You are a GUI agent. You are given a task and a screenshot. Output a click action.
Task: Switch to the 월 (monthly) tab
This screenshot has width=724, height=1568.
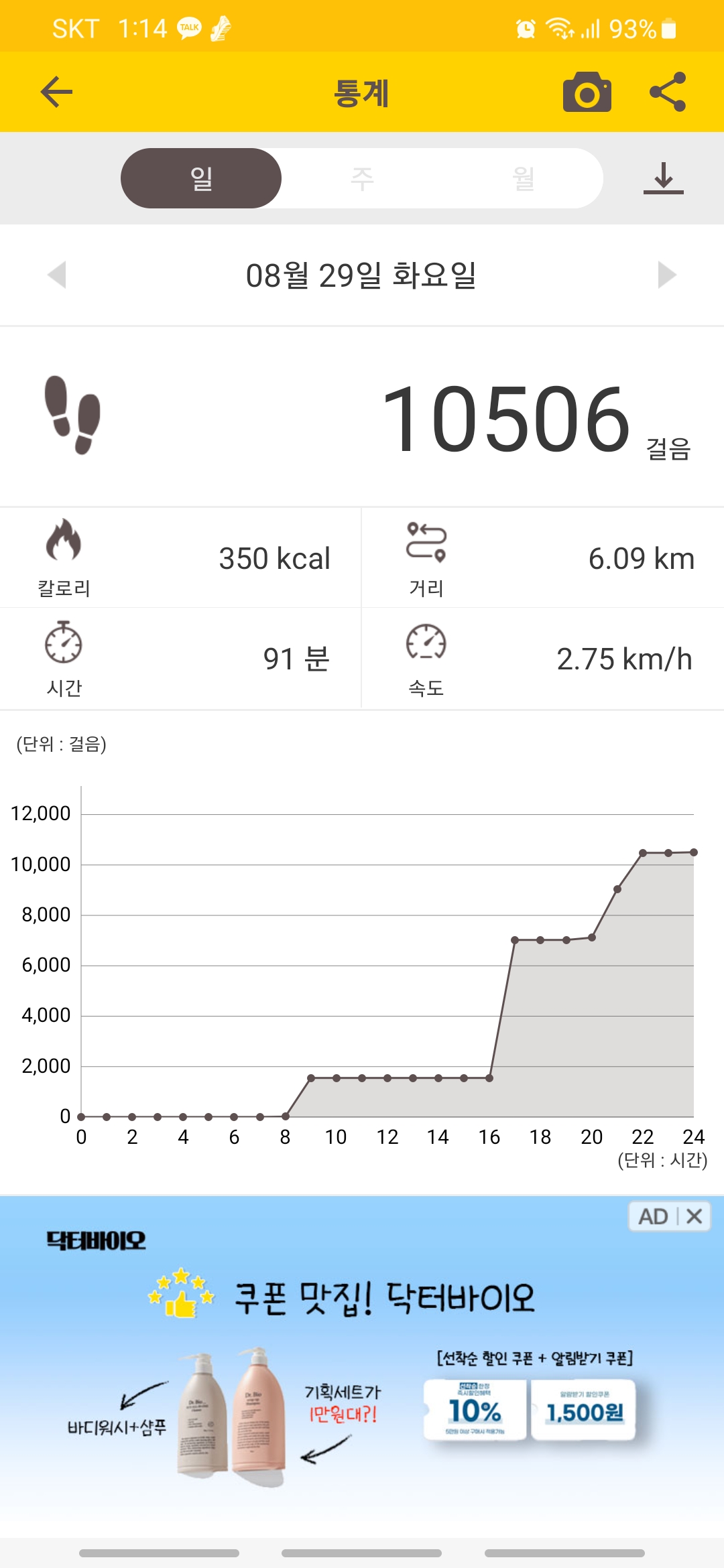pyautogui.click(x=523, y=178)
